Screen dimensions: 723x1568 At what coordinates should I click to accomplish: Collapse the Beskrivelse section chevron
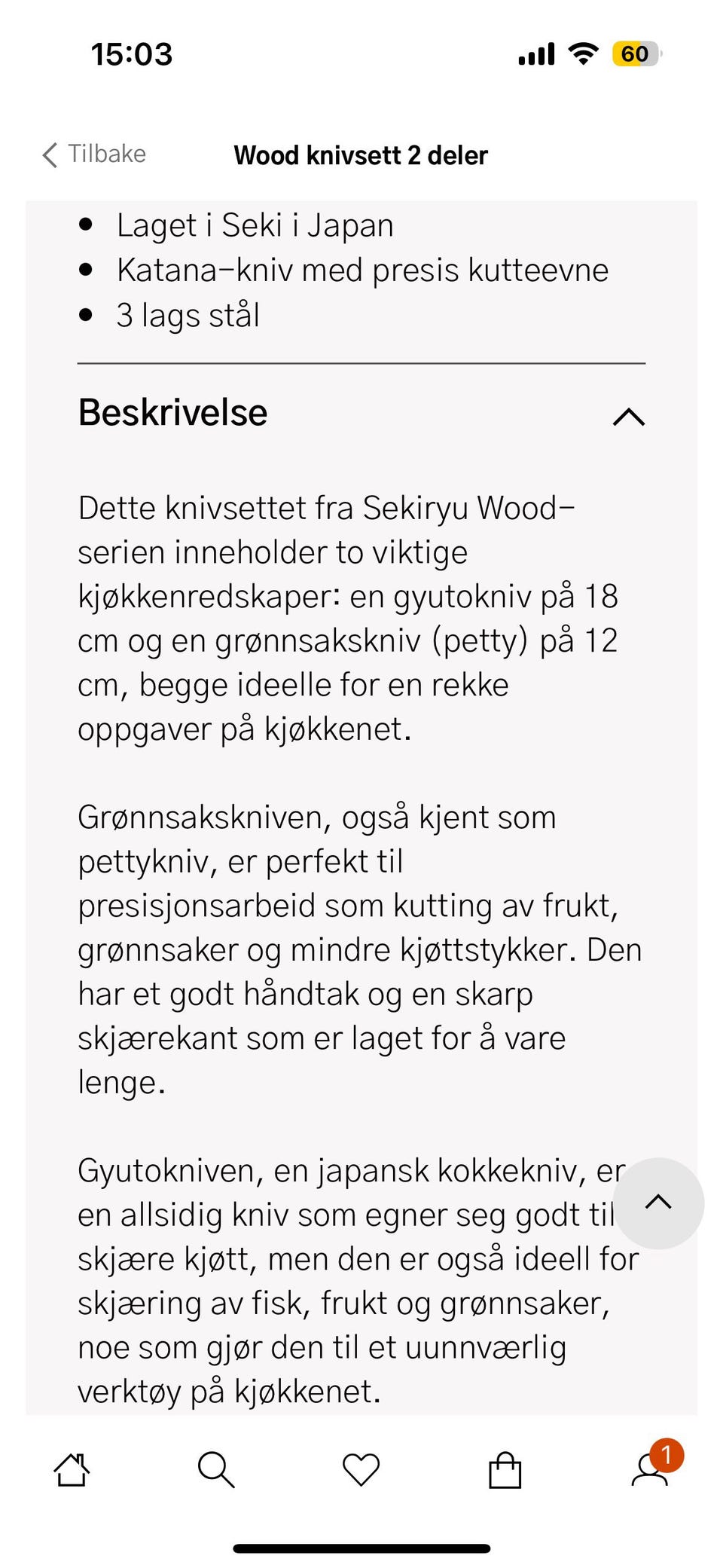pos(630,416)
